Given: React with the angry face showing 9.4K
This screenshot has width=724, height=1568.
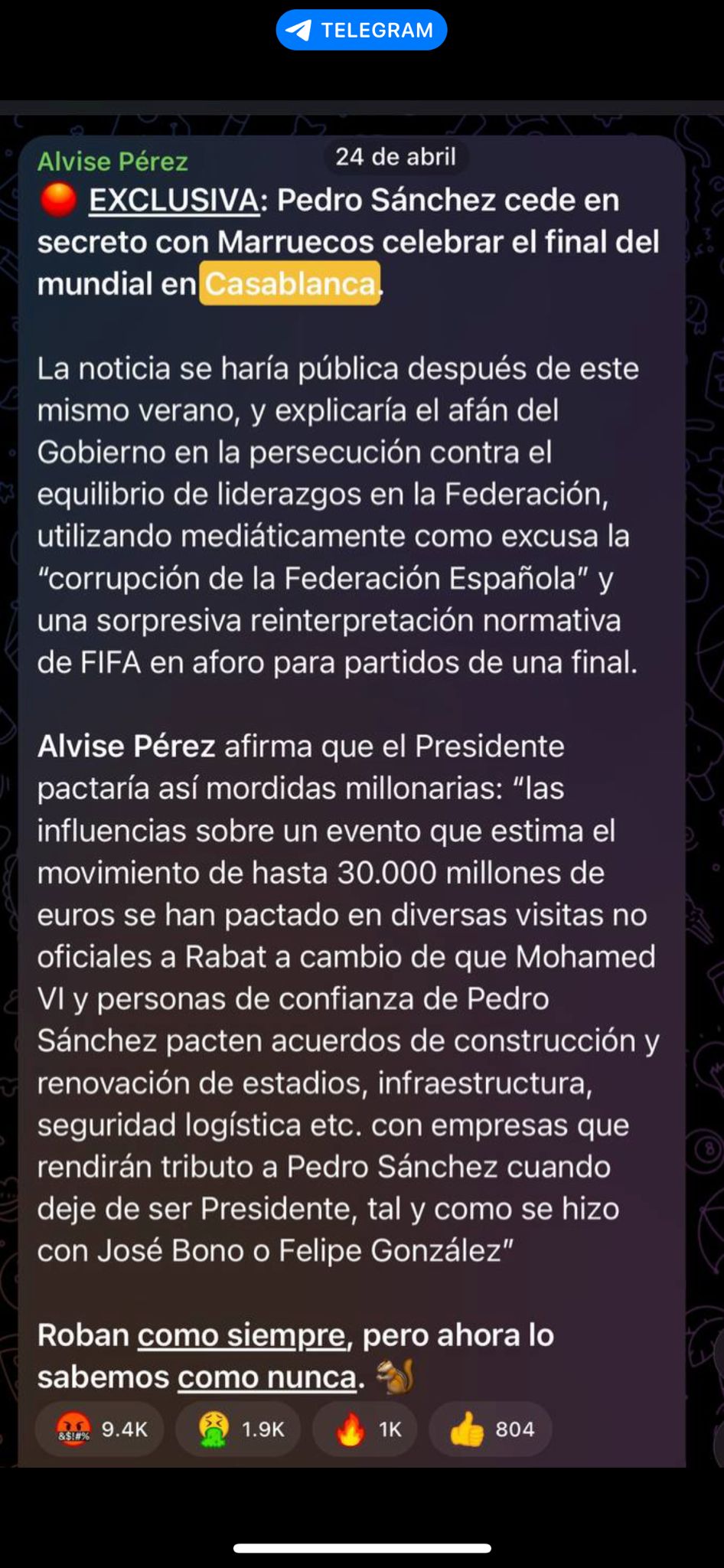Looking at the screenshot, I should [x=99, y=1429].
